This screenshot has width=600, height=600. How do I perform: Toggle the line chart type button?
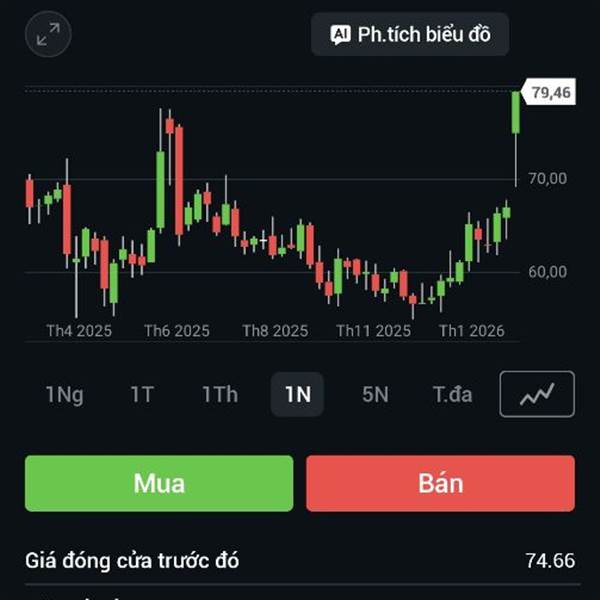[537, 394]
